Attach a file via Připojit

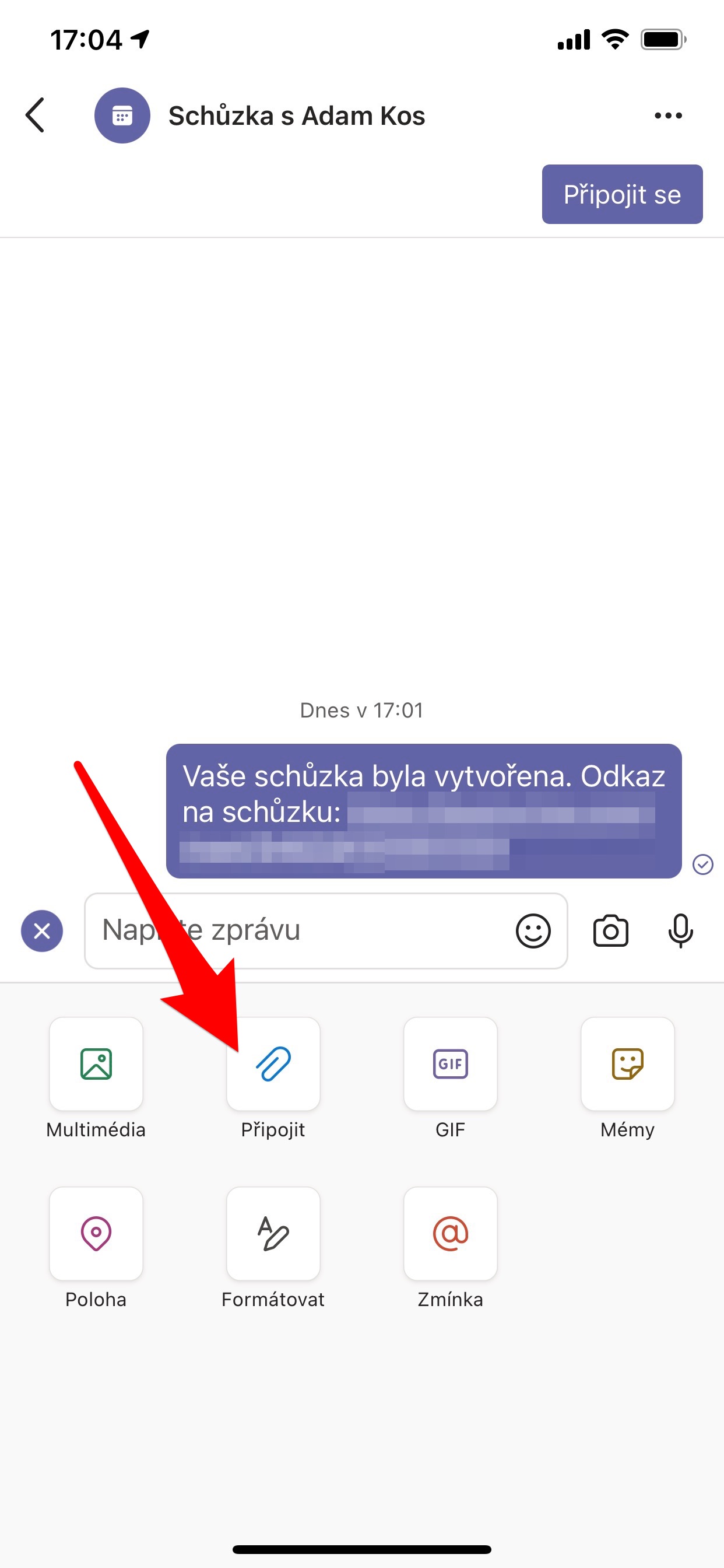coord(273,1064)
